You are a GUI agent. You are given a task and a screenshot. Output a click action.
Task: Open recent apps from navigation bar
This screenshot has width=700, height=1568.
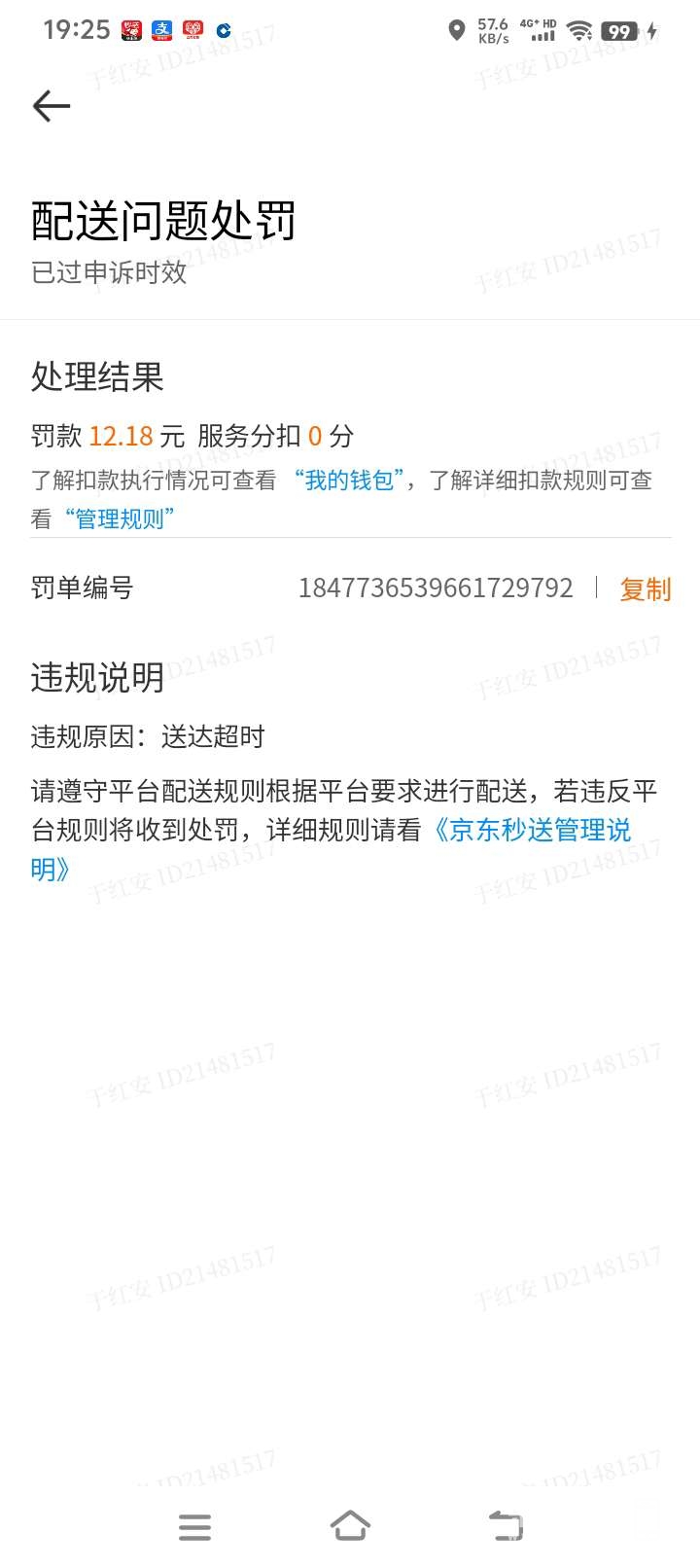(194, 1526)
